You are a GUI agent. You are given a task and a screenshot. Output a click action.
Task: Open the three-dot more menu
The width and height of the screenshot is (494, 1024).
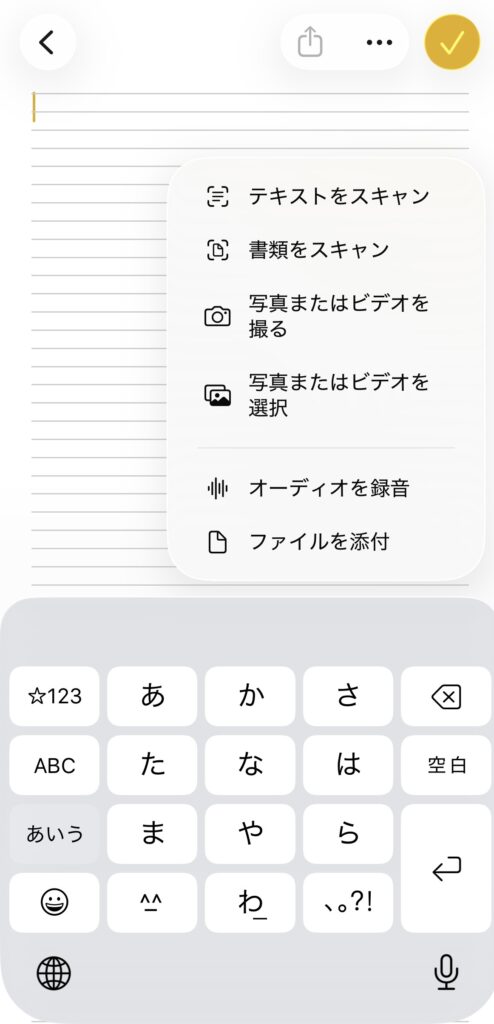(379, 42)
